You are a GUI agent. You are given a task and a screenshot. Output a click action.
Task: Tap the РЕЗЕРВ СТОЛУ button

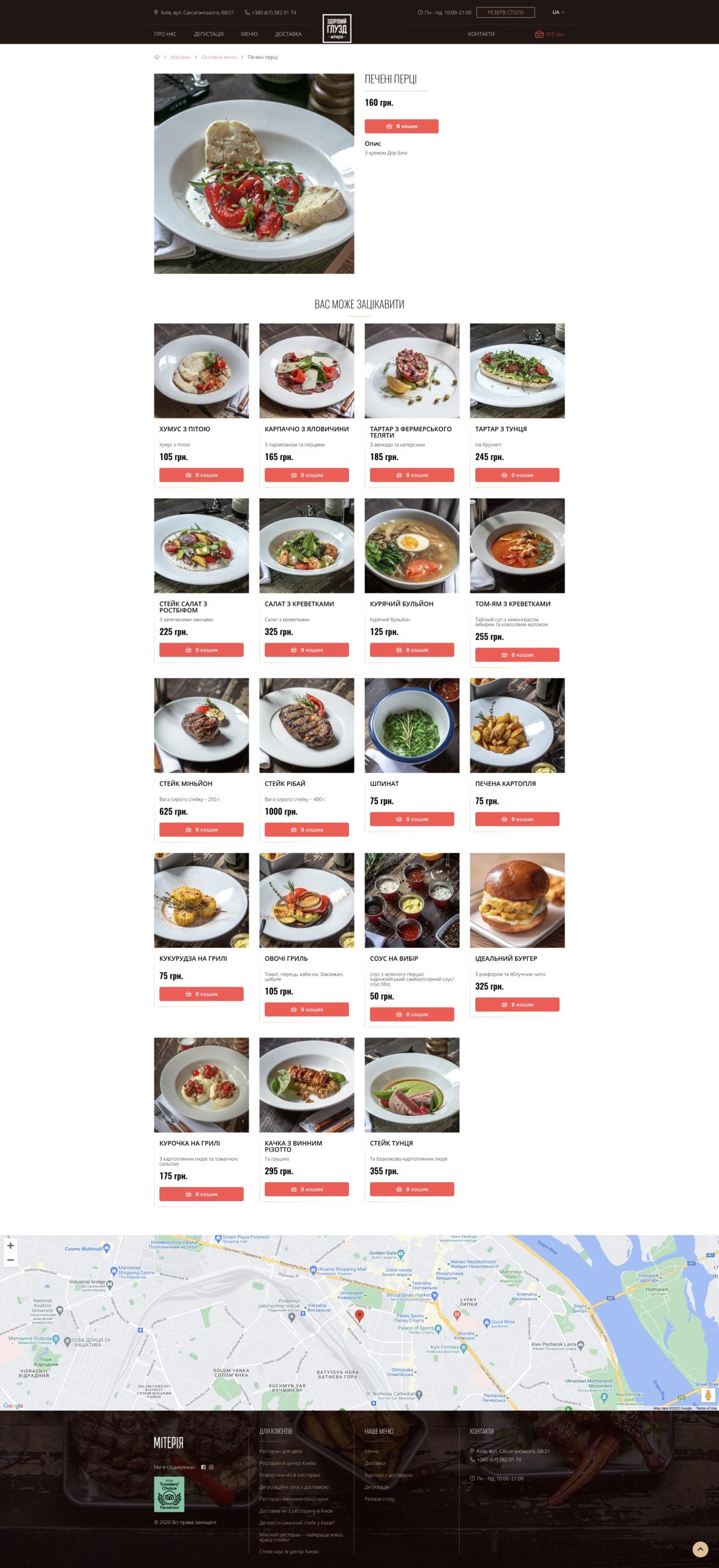pos(505,12)
